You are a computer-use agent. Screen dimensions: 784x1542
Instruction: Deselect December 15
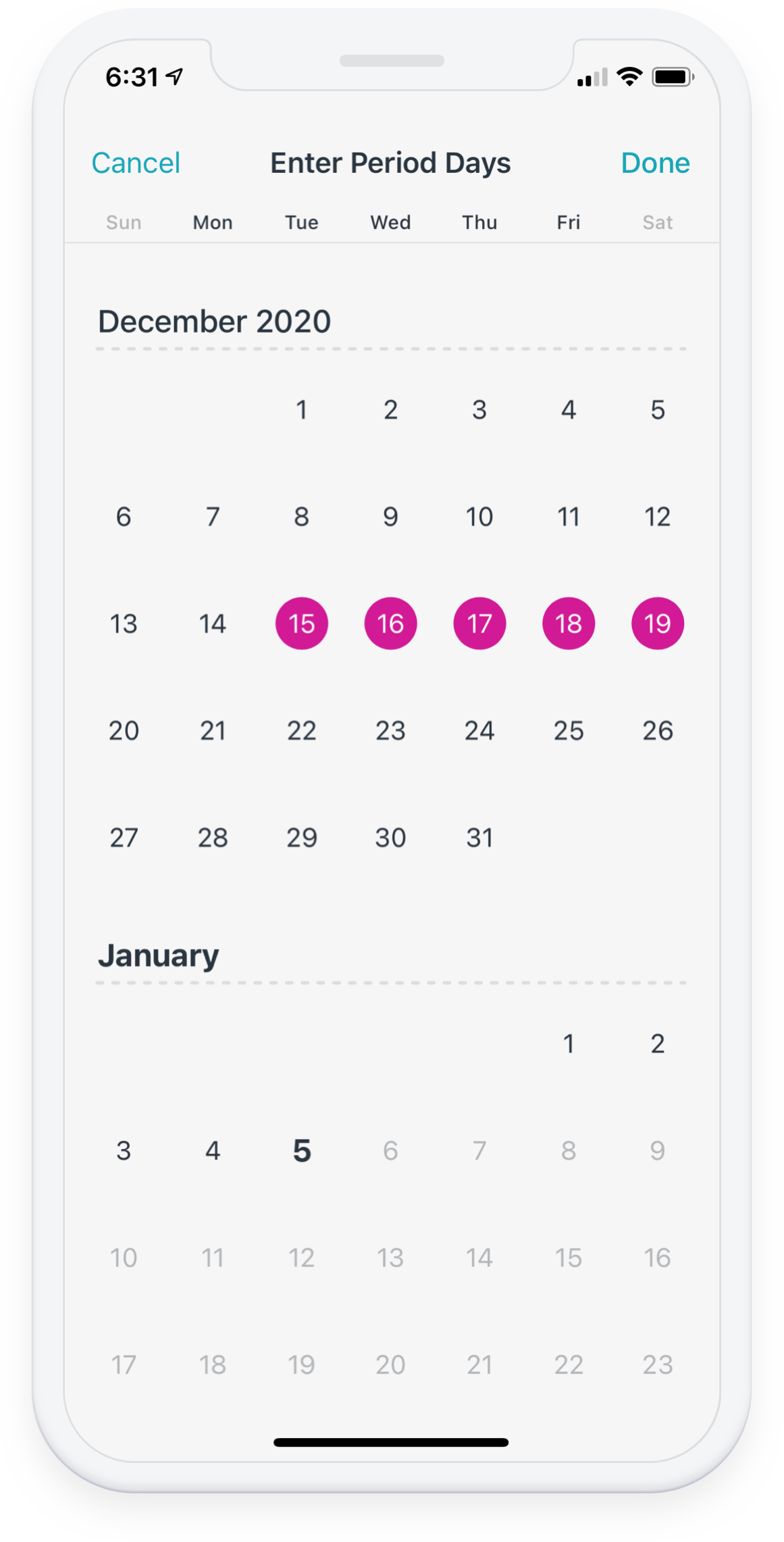302,623
